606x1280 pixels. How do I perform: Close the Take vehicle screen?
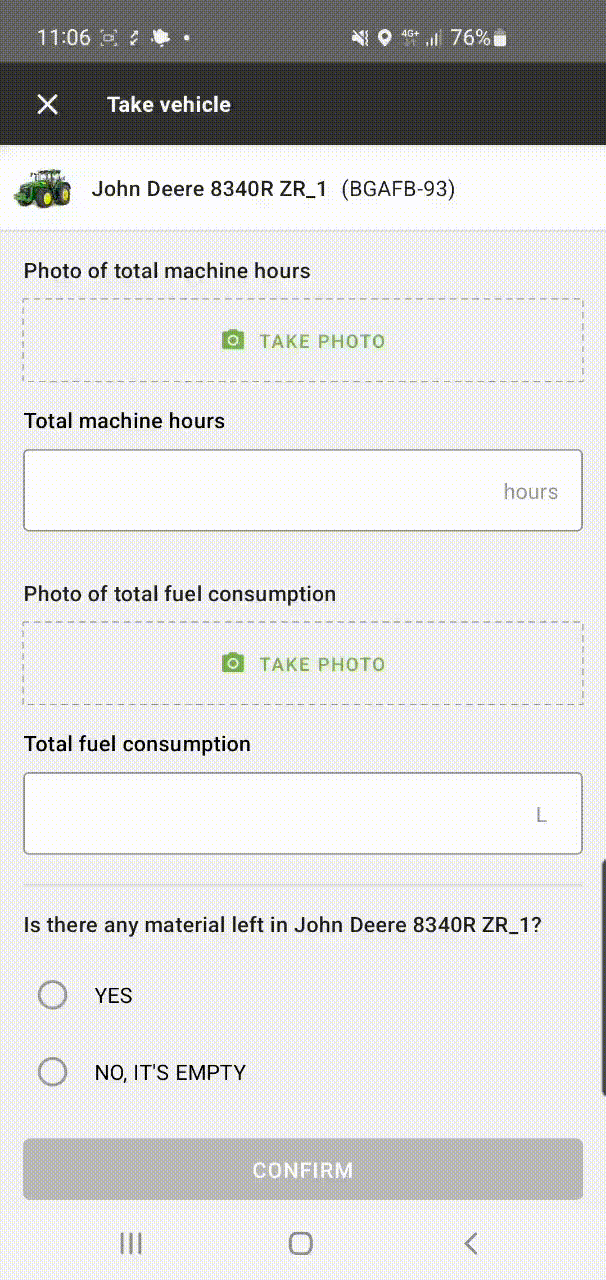coord(47,104)
